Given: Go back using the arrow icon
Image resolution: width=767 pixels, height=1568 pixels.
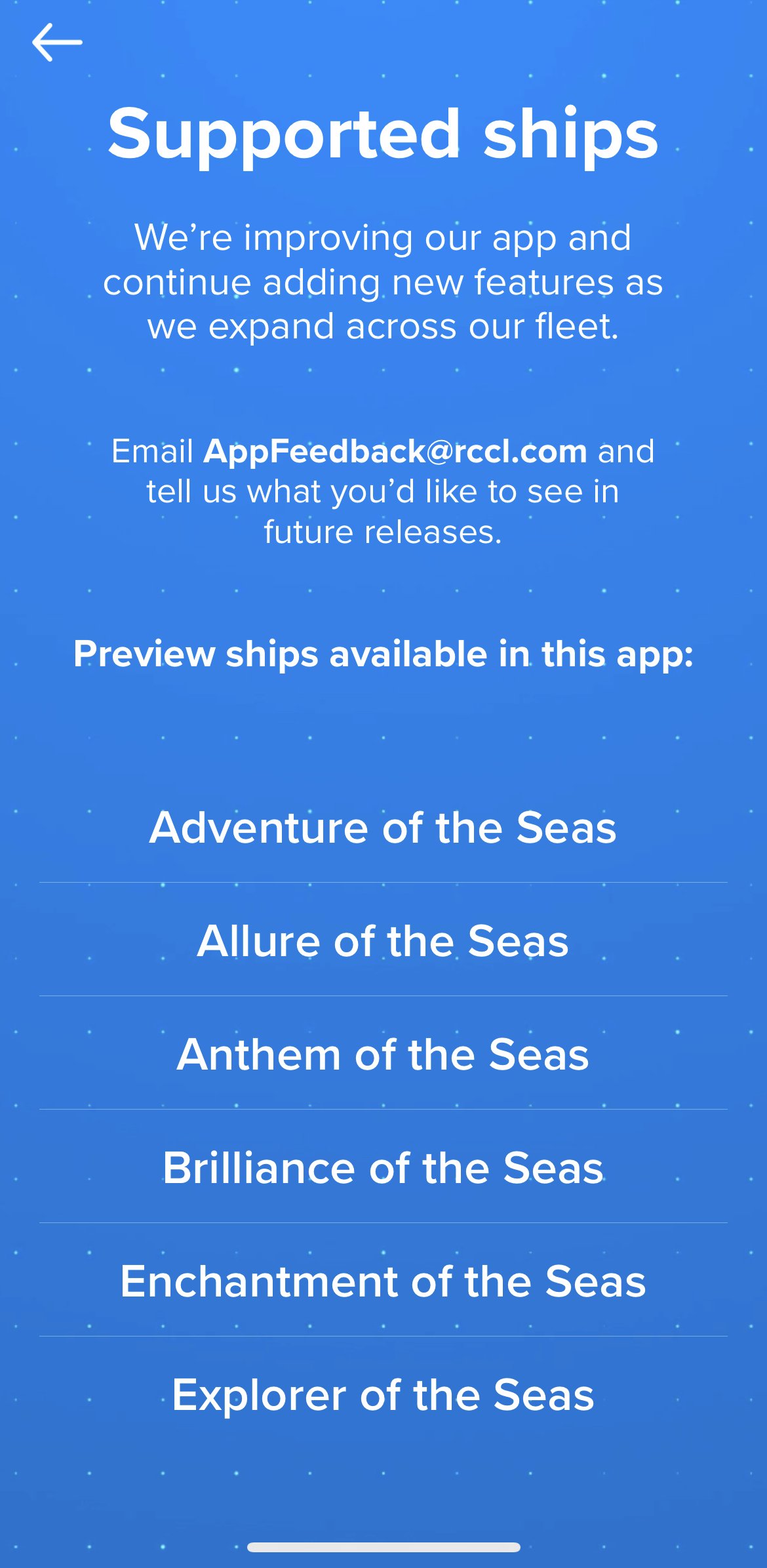Looking at the screenshot, I should tap(57, 42).
